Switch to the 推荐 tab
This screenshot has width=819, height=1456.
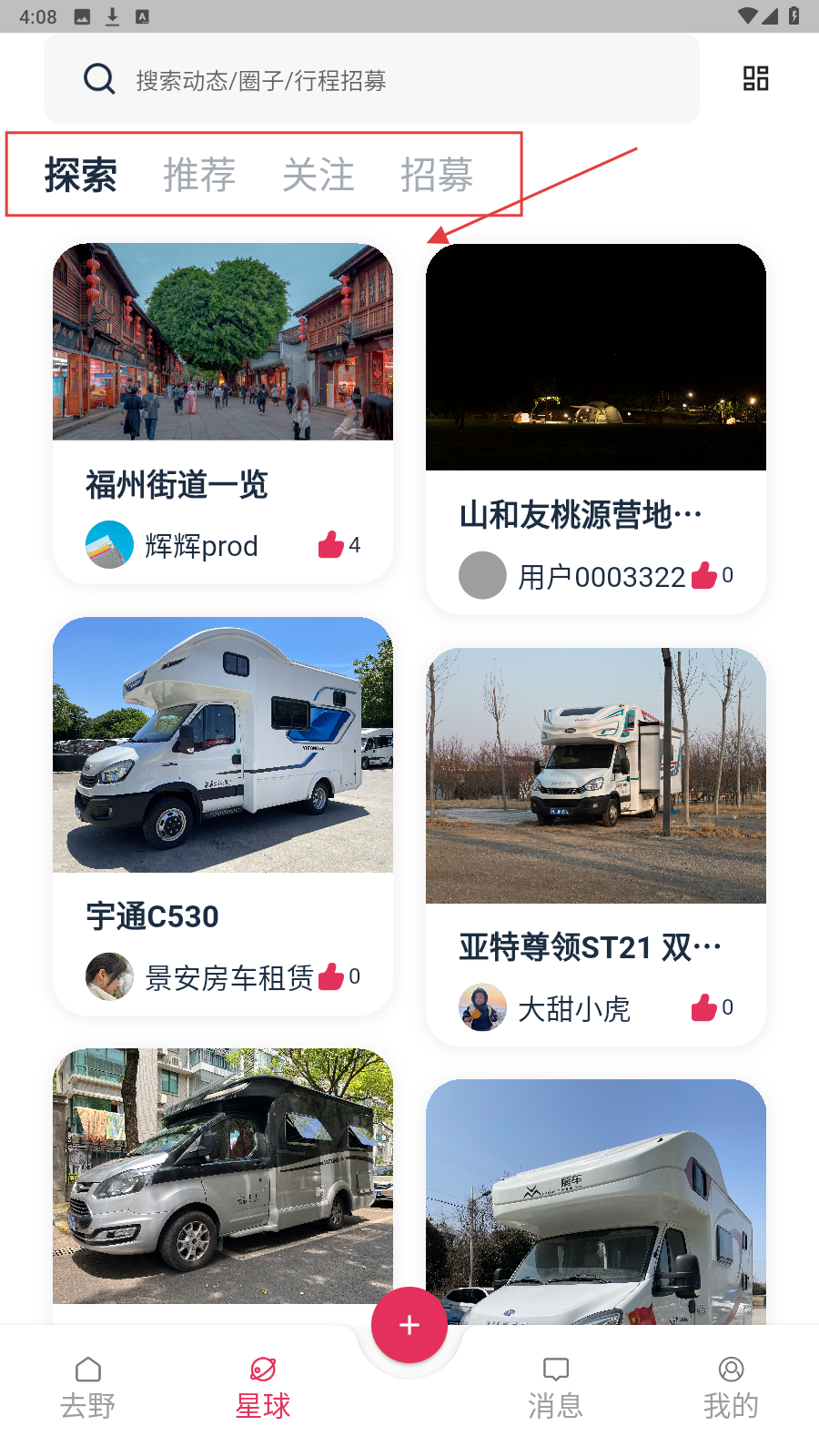click(199, 175)
